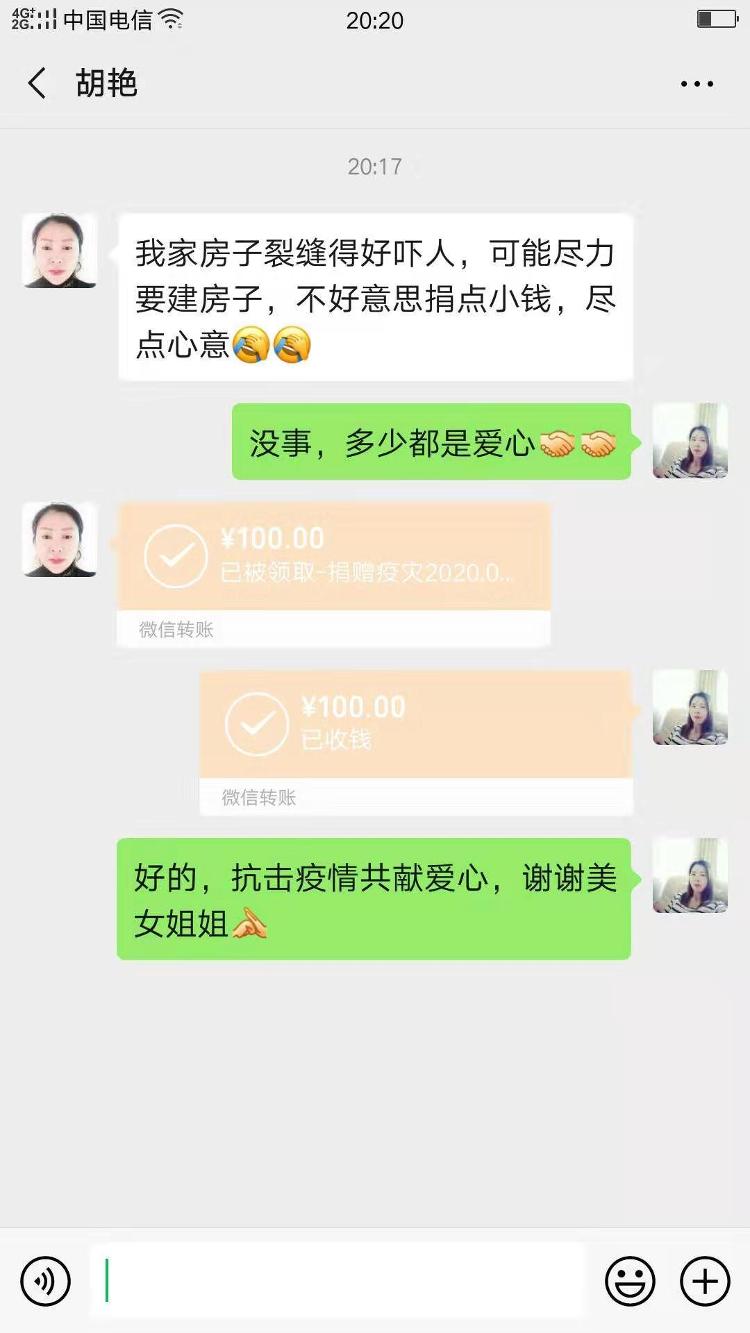This screenshot has height=1333, width=750.
Task: Tap the message text input field
Action: tap(340, 1281)
